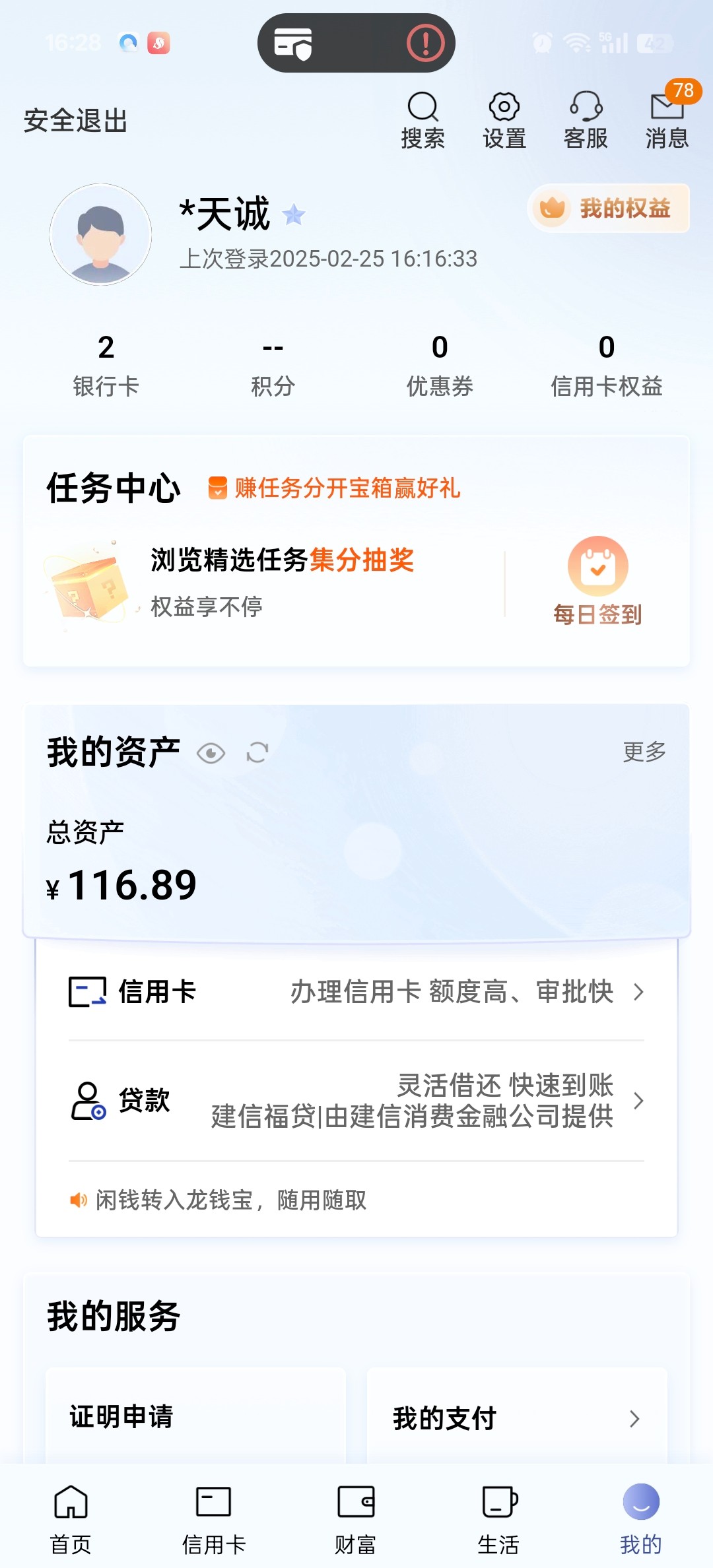713x1568 pixels.
Task: Tap 每日签到 daily check-in
Action: [597, 581]
